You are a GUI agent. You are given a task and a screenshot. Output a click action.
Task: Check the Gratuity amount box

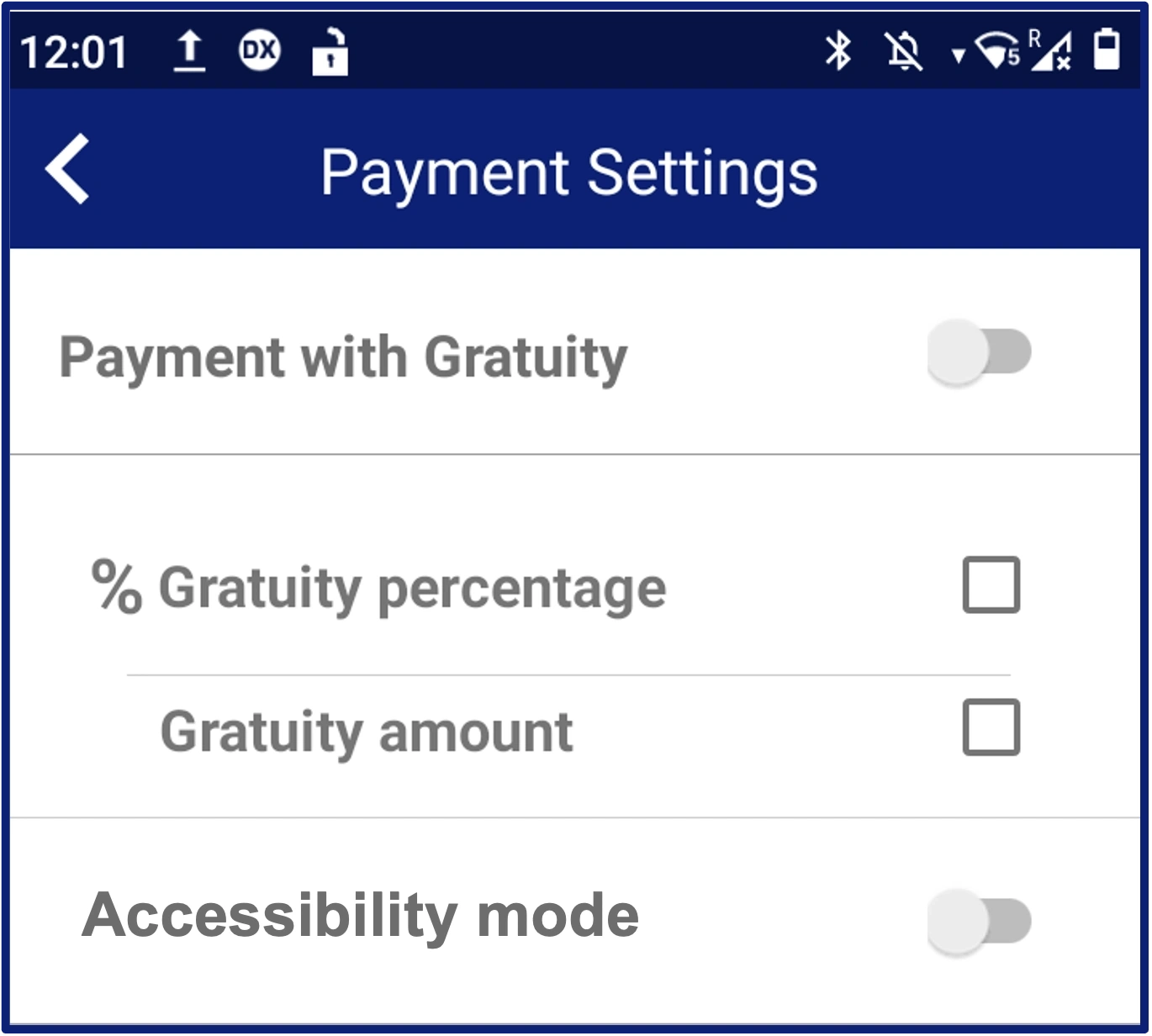click(991, 727)
